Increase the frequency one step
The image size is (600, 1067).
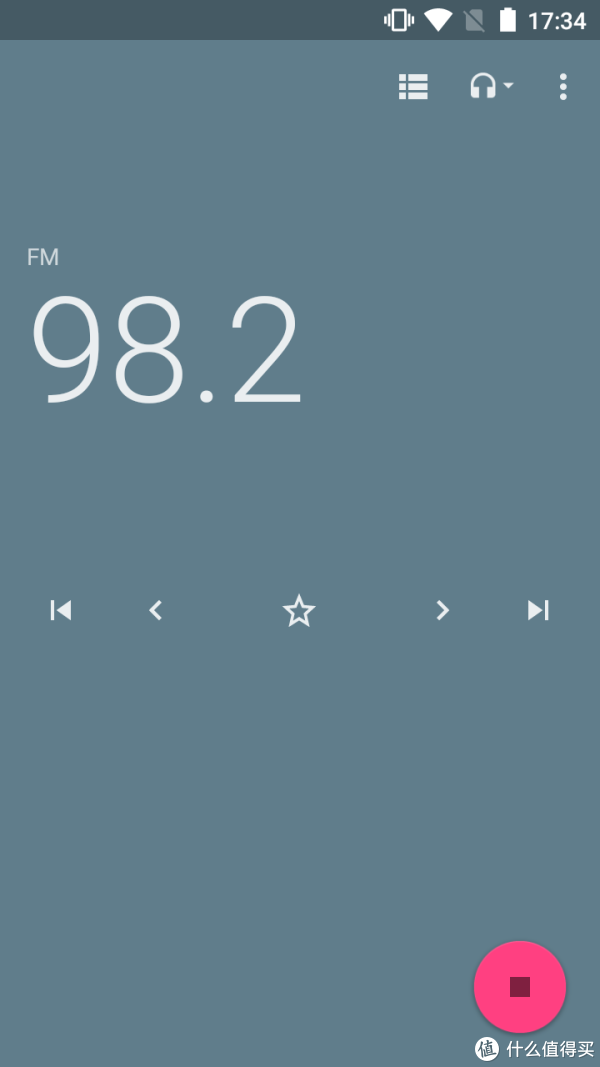point(443,610)
